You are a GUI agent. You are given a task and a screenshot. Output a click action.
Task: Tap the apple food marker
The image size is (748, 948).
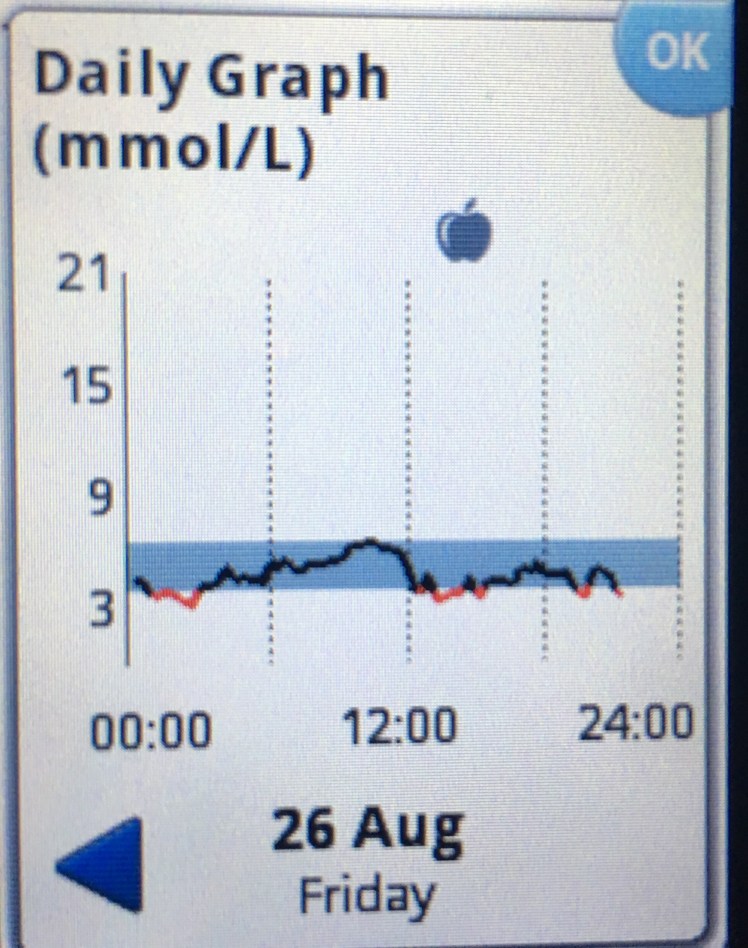point(465,231)
